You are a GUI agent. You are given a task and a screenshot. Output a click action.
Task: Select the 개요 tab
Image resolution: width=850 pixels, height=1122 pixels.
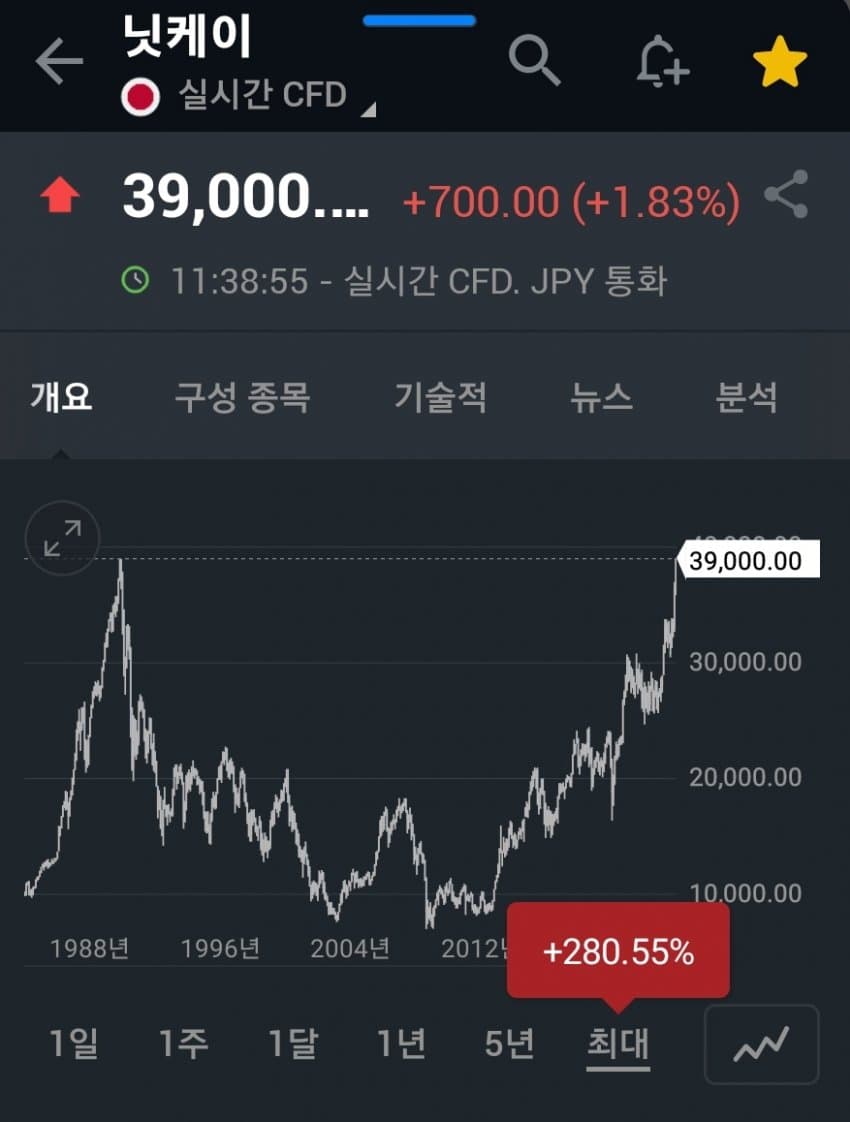pos(61,398)
